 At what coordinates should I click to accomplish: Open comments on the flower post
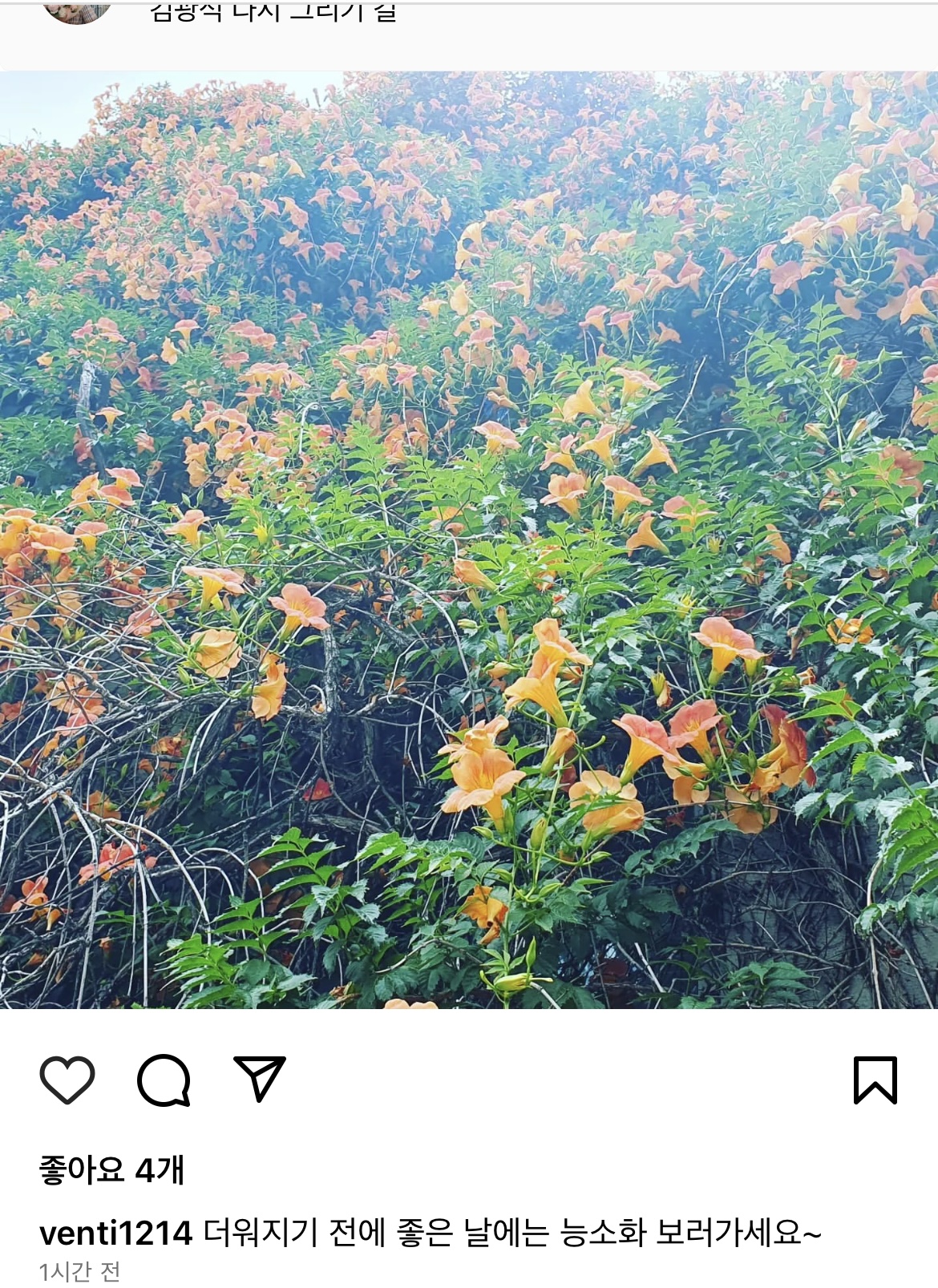pyautogui.click(x=164, y=1080)
